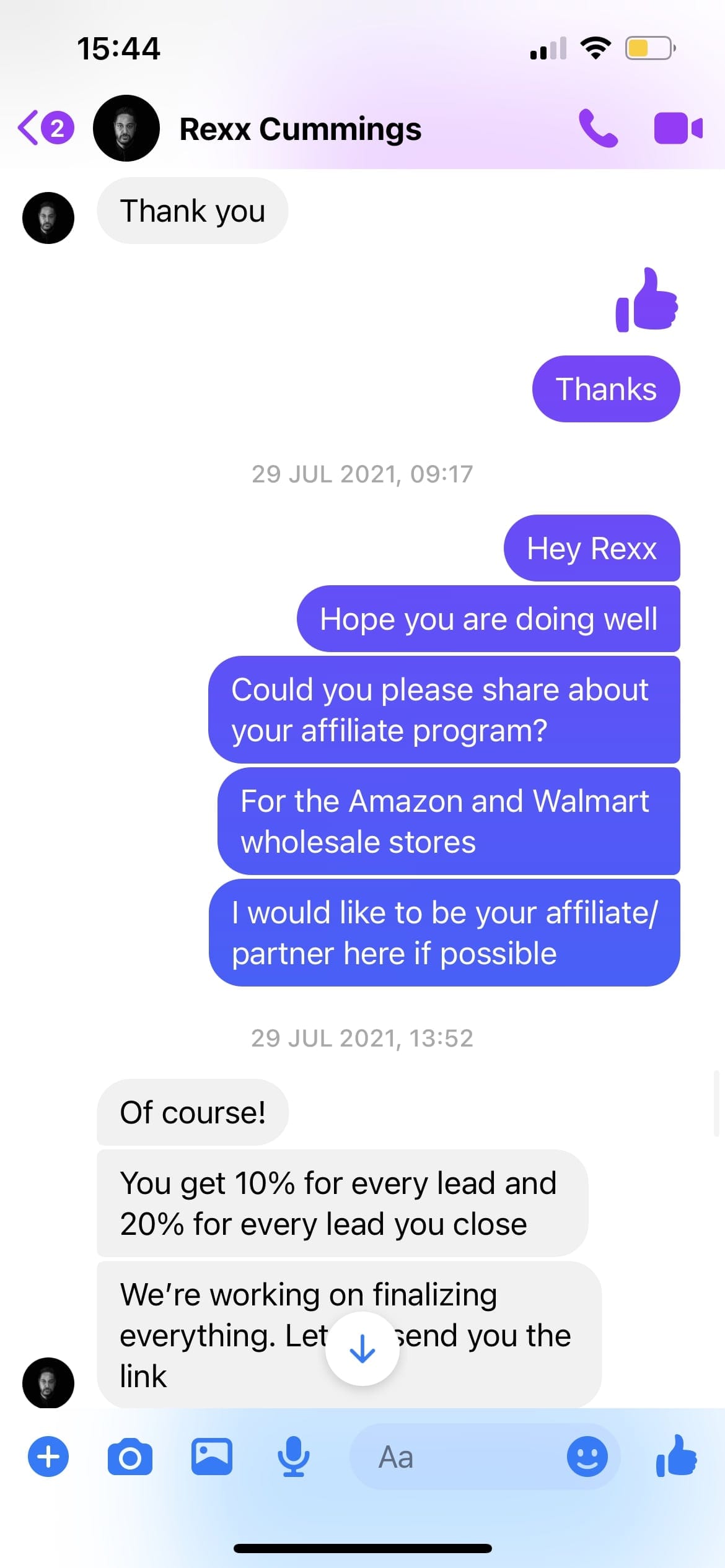Open Rexx Cummings' profile from header
This screenshot has width=725, height=1568.
pyautogui.click(x=300, y=129)
